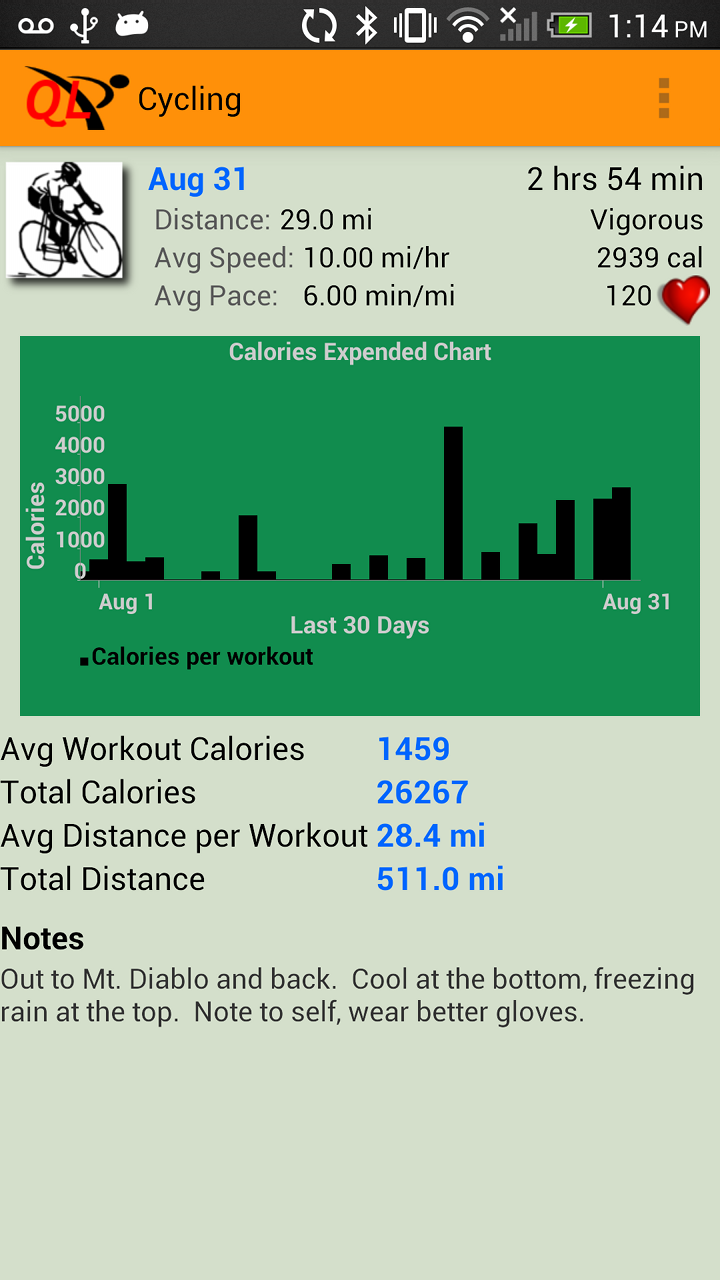720x1280 pixels.
Task: Select the vibrate mode icon
Action: click(413, 24)
